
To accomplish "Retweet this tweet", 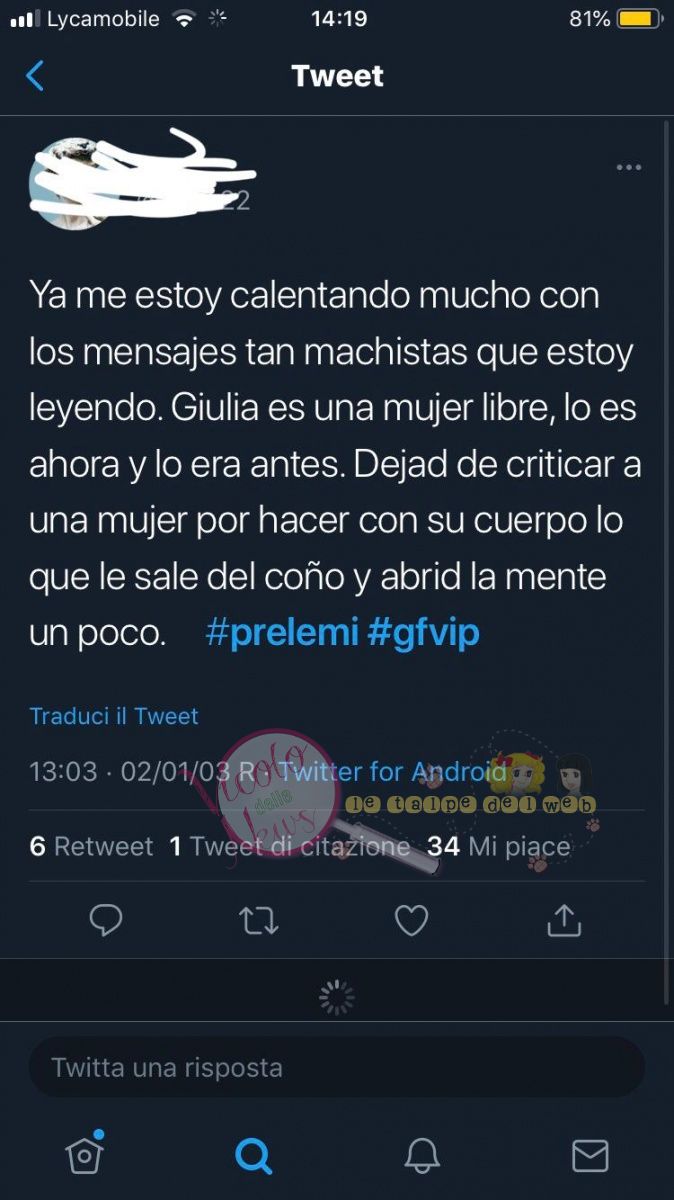I will [259, 920].
